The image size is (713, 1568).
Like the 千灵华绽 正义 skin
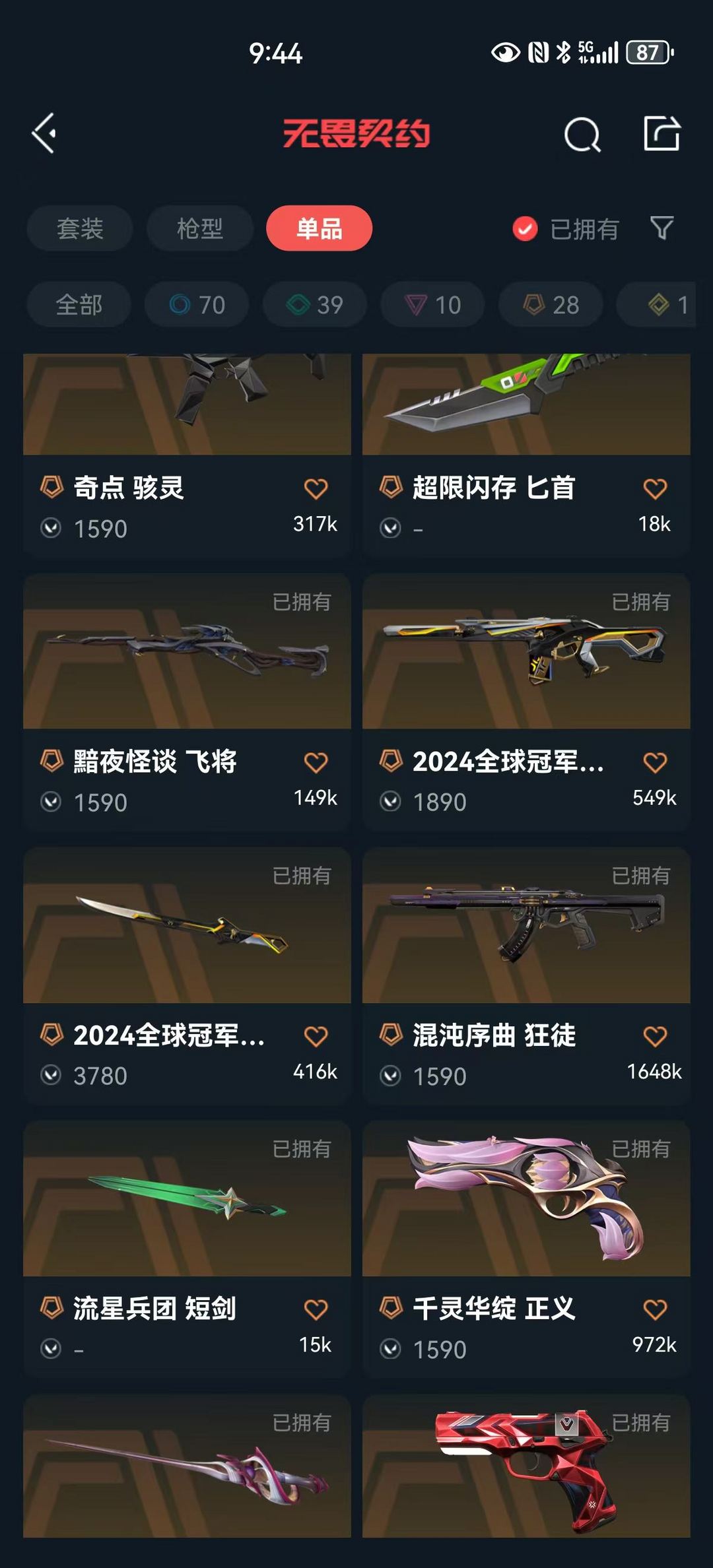655,1309
